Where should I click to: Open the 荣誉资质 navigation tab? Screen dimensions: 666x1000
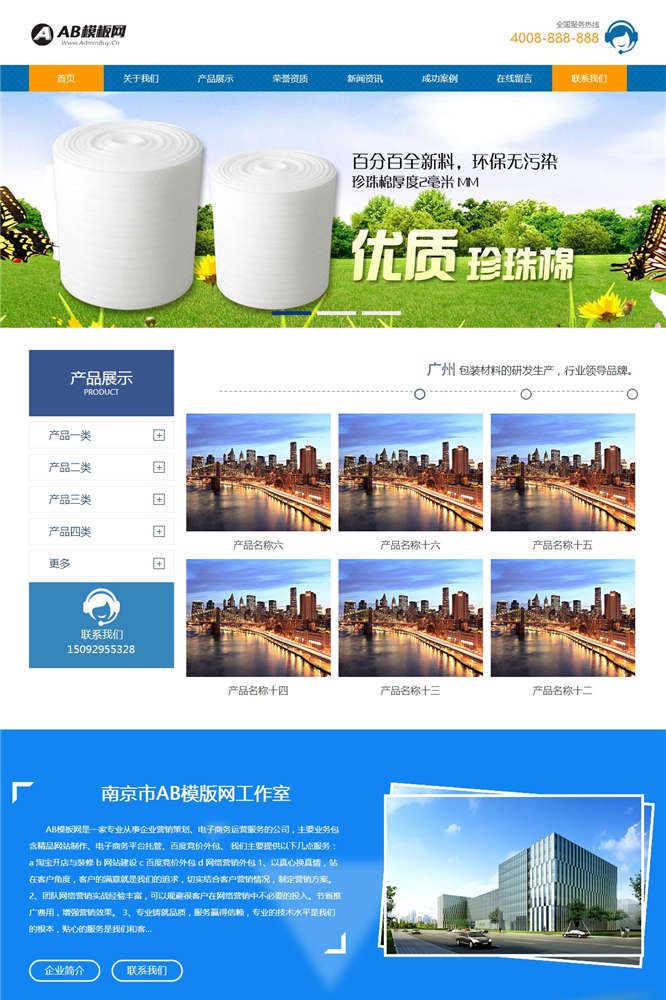290,78
